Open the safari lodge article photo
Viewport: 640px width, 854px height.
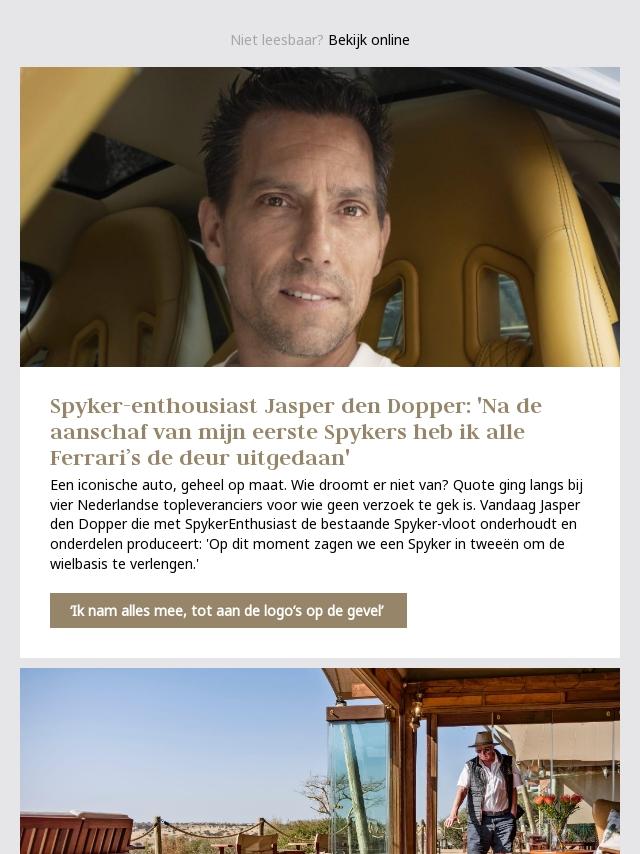320,760
